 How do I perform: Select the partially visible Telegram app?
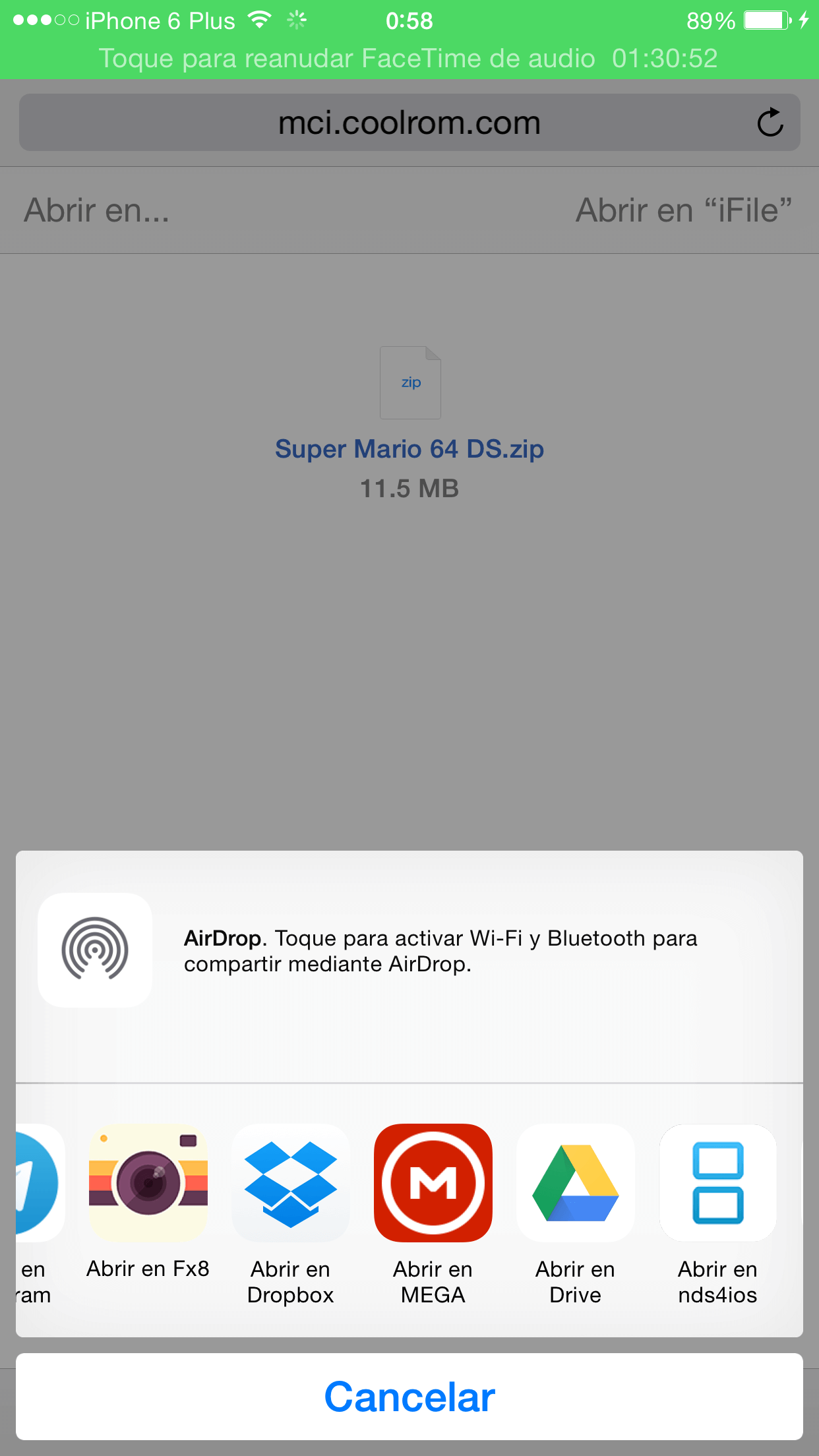click(38, 1183)
